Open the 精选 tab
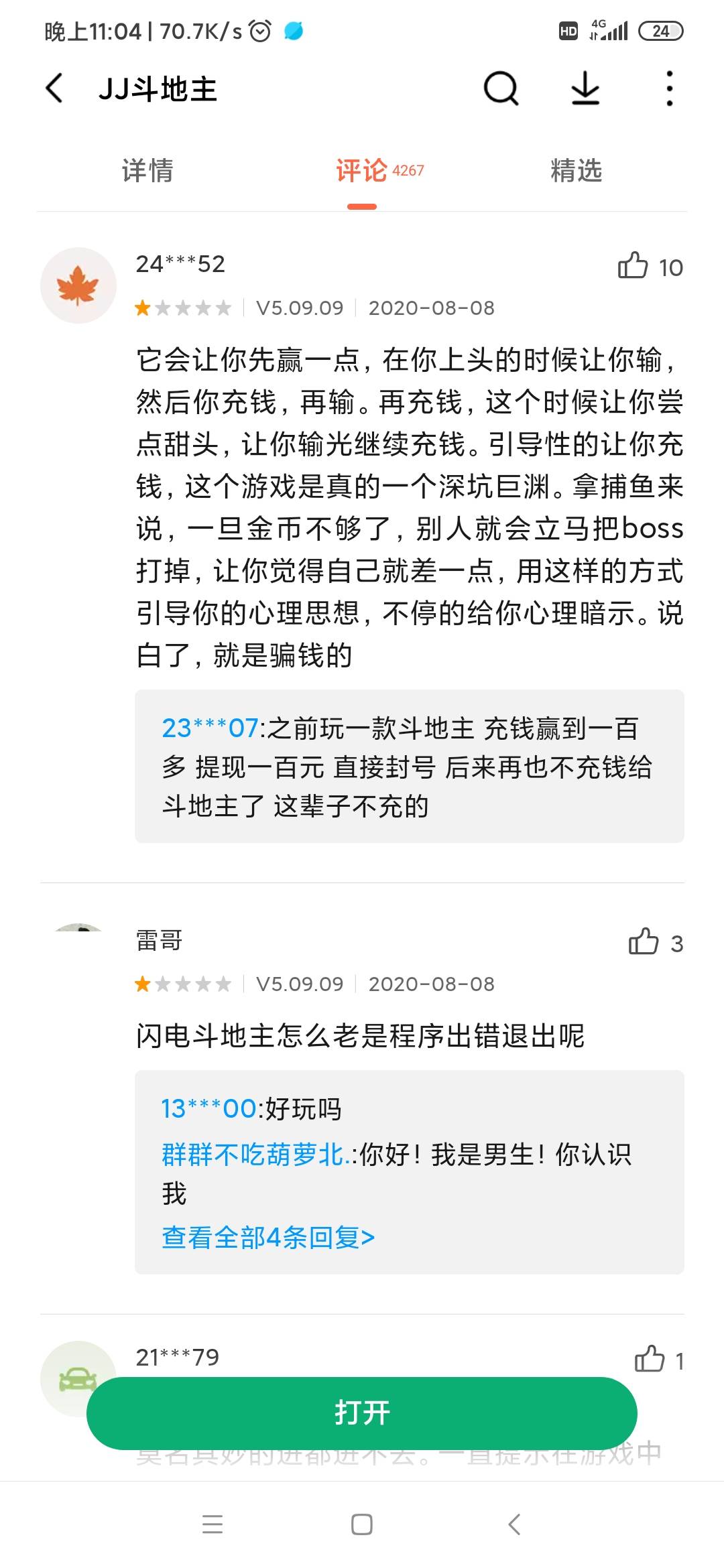Screen dimensions: 724x1568 coord(578,171)
